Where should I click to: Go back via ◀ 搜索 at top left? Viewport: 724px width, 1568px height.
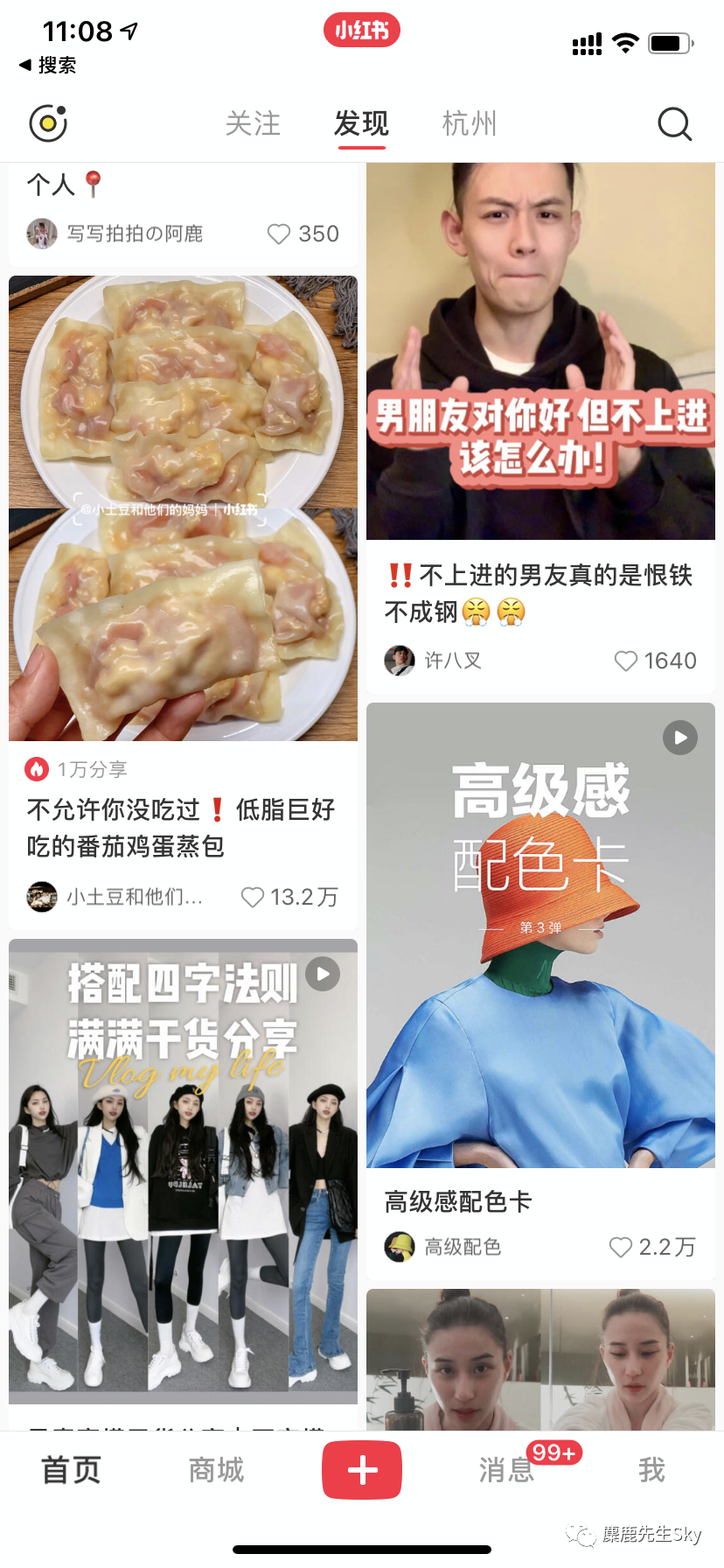(48, 66)
